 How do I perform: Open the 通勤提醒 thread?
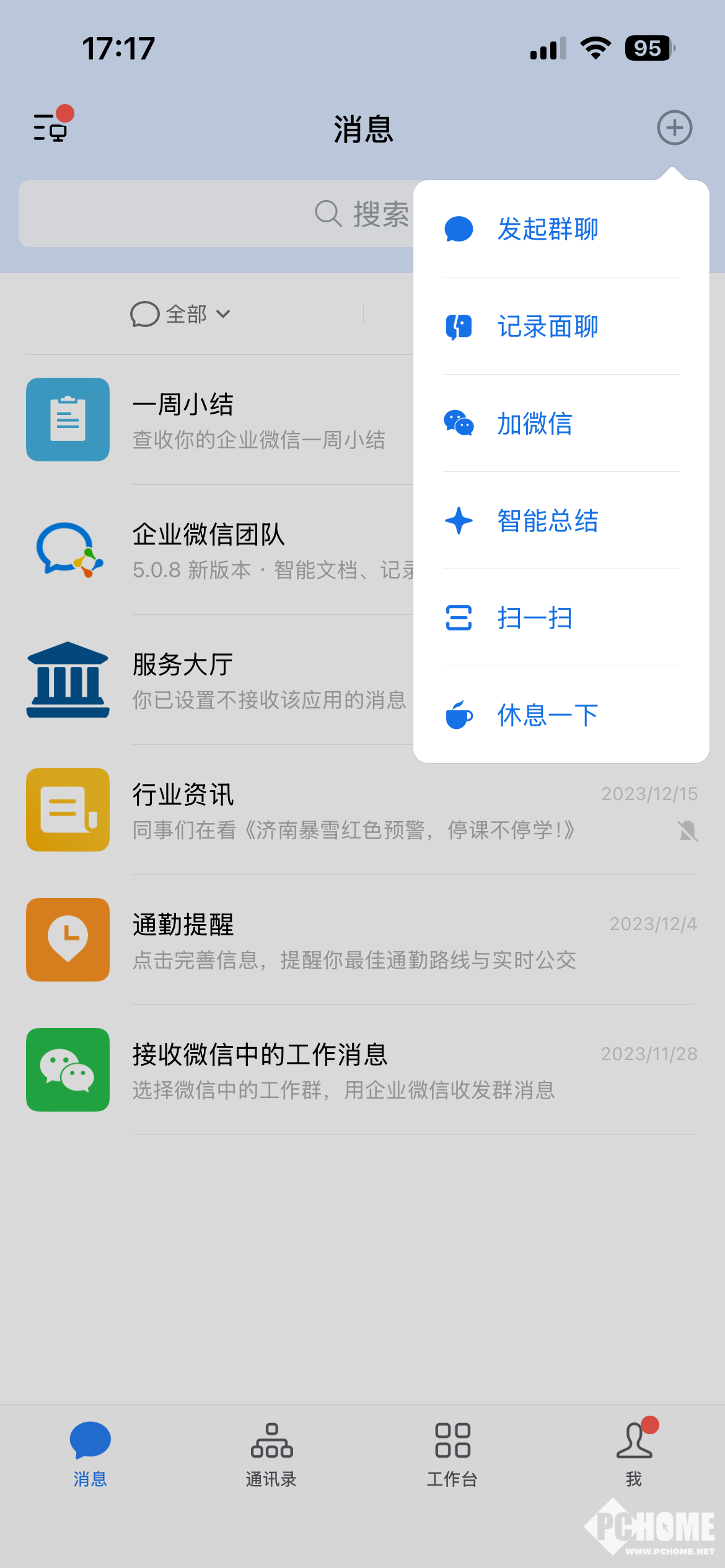359,941
